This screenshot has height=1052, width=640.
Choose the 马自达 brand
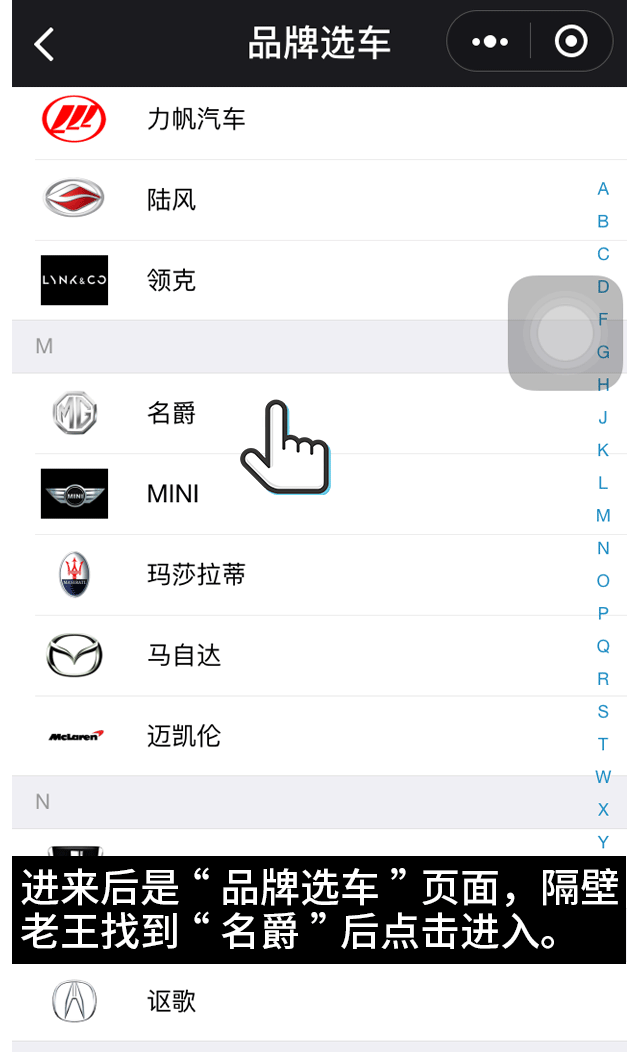[x=184, y=656]
